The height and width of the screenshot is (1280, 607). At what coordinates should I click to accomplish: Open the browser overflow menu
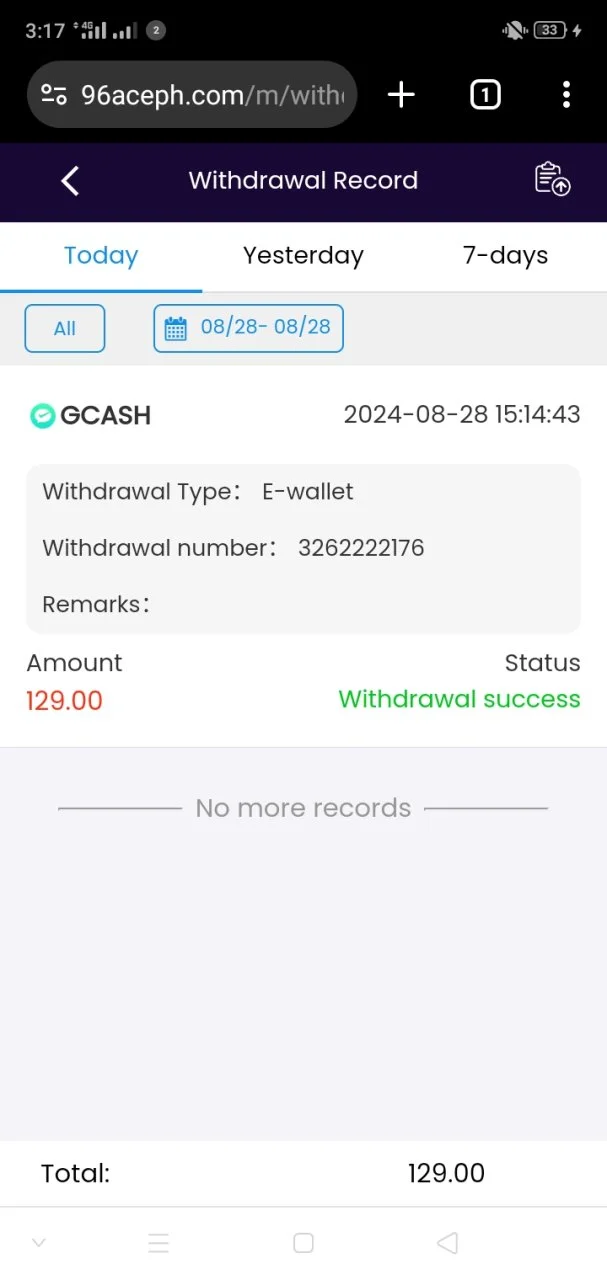tap(566, 95)
